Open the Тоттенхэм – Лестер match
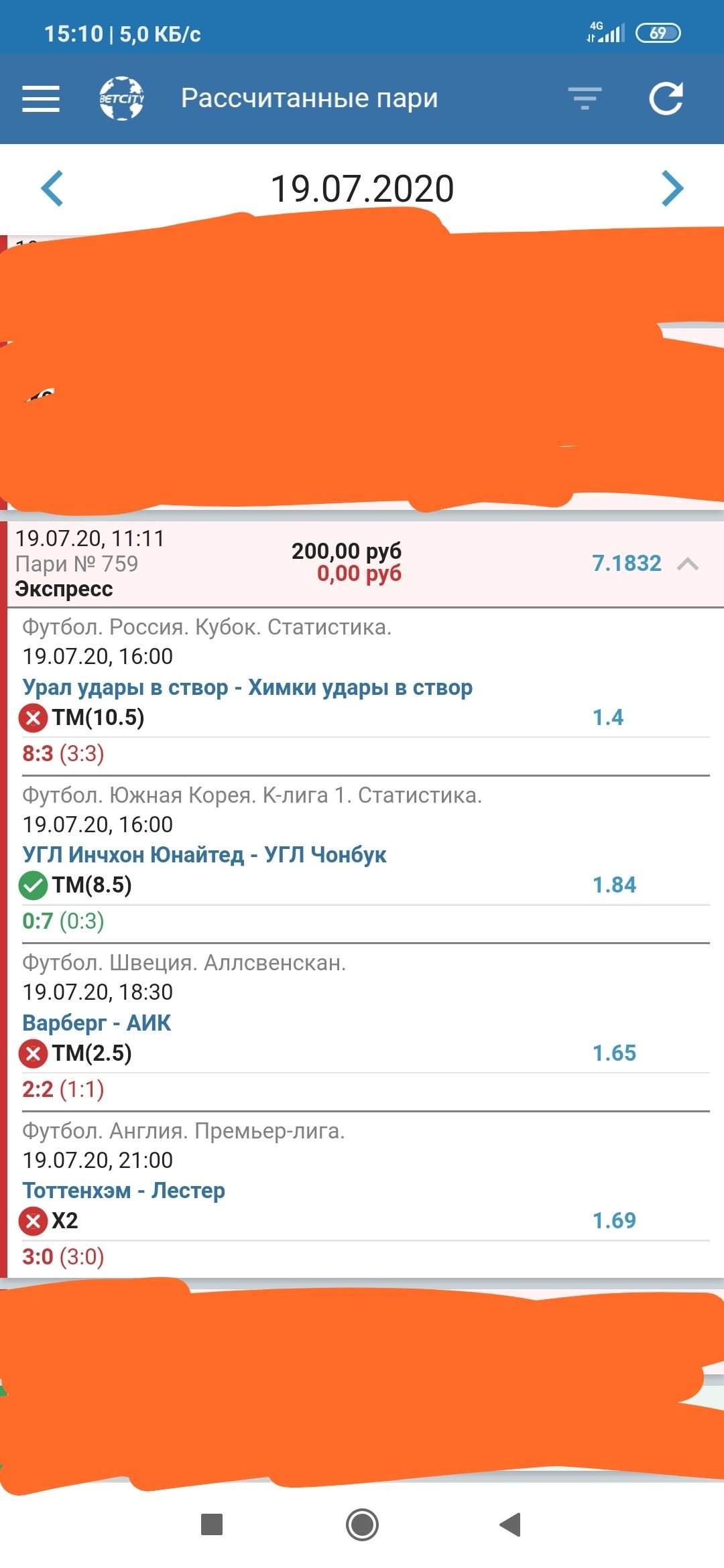This screenshot has height=1568, width=724. pyautogui.click(x=124, y=1191)
